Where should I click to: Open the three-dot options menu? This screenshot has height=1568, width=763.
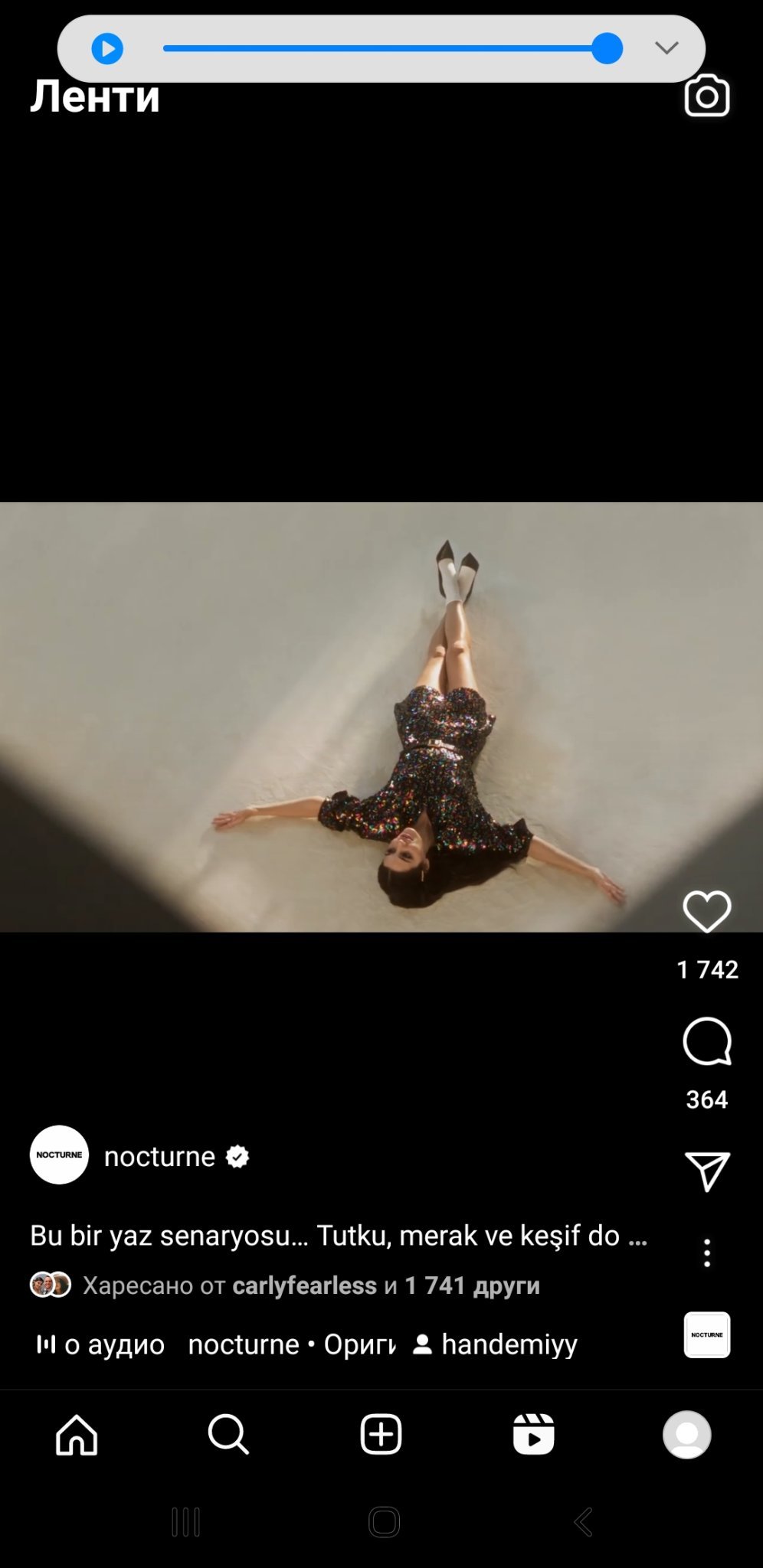(x=706, y=1253)
